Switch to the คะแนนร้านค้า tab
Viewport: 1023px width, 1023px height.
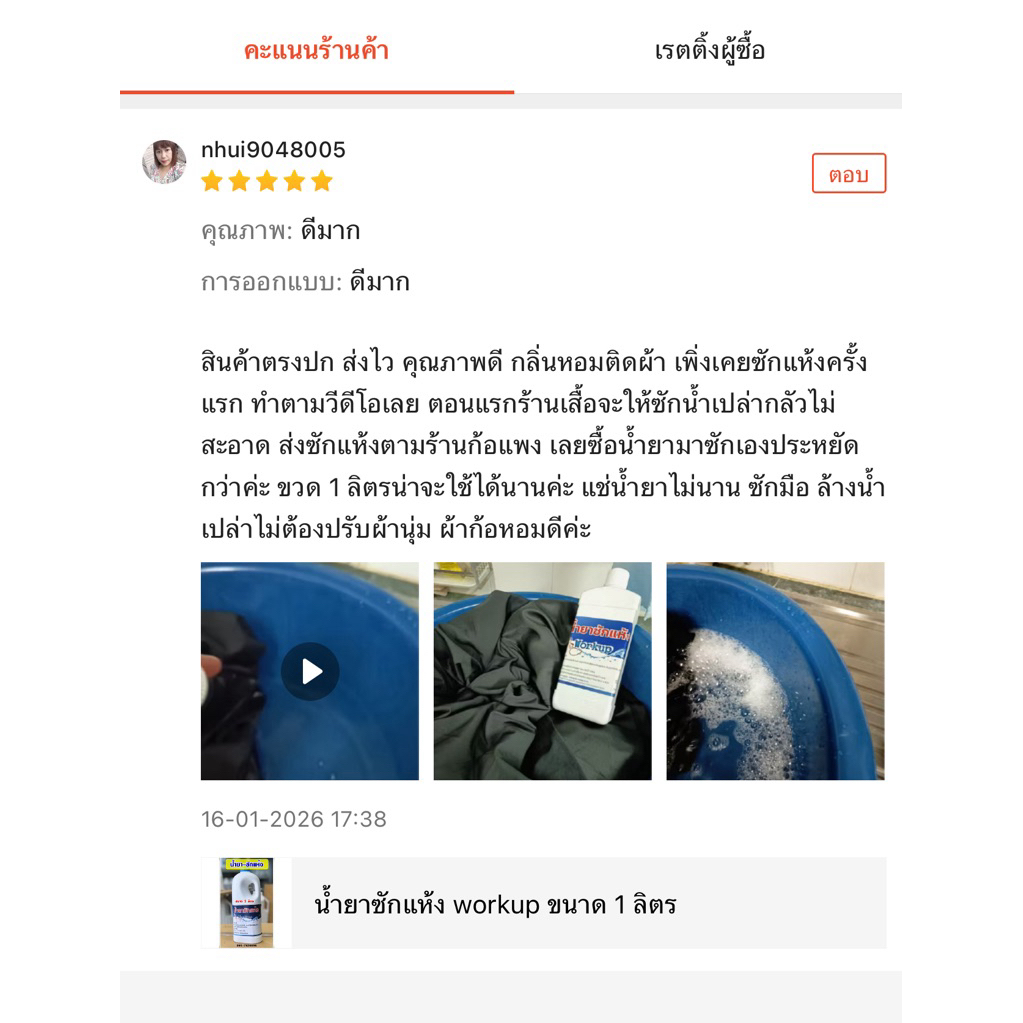(316, 51)
